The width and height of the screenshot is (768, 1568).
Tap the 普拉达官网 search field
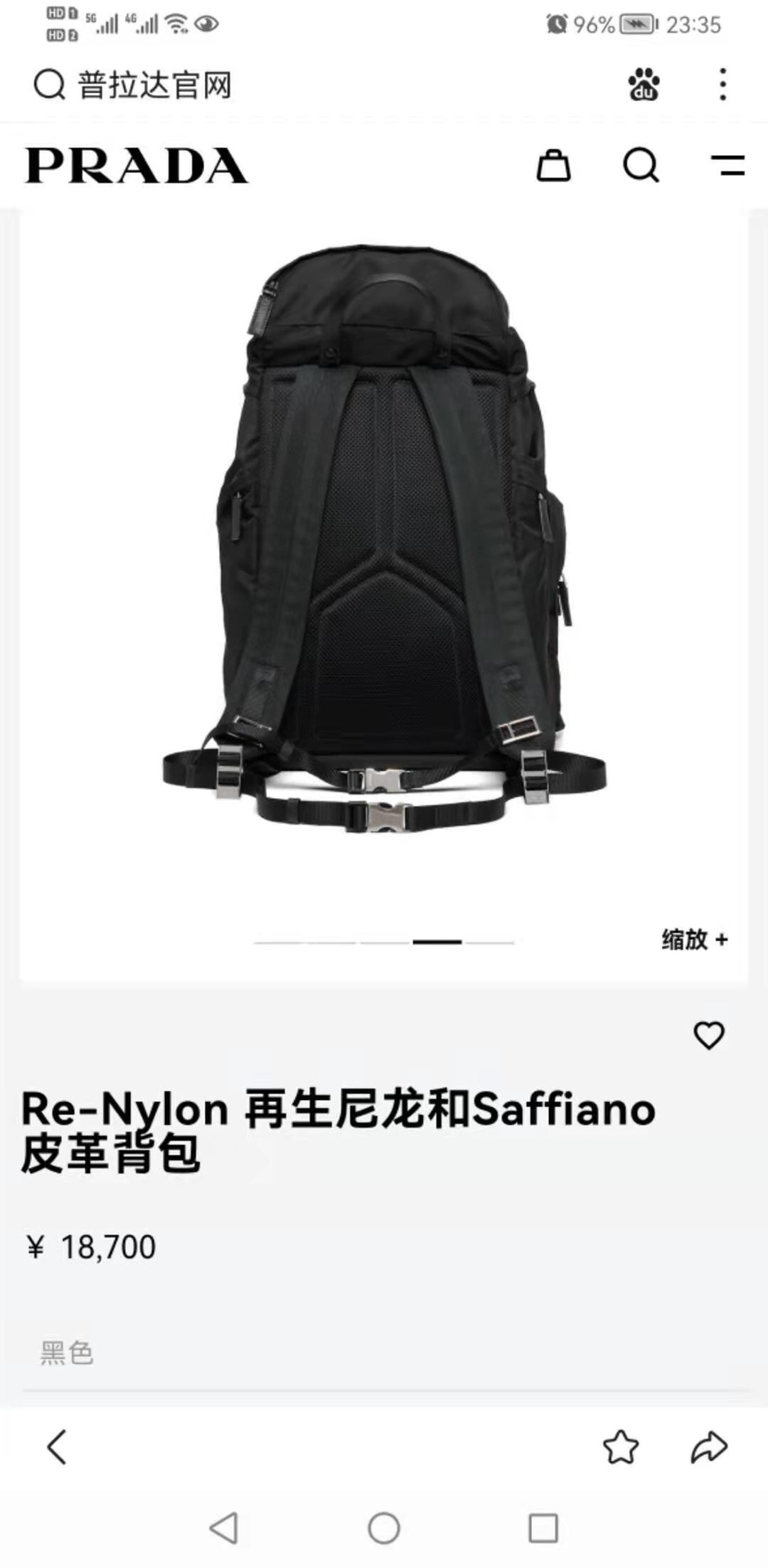[155, 85]
